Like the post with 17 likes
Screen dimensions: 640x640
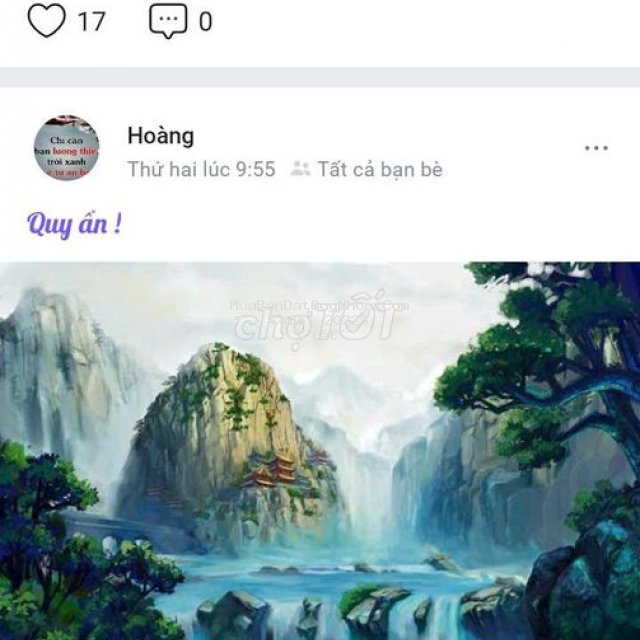point(46,21)
